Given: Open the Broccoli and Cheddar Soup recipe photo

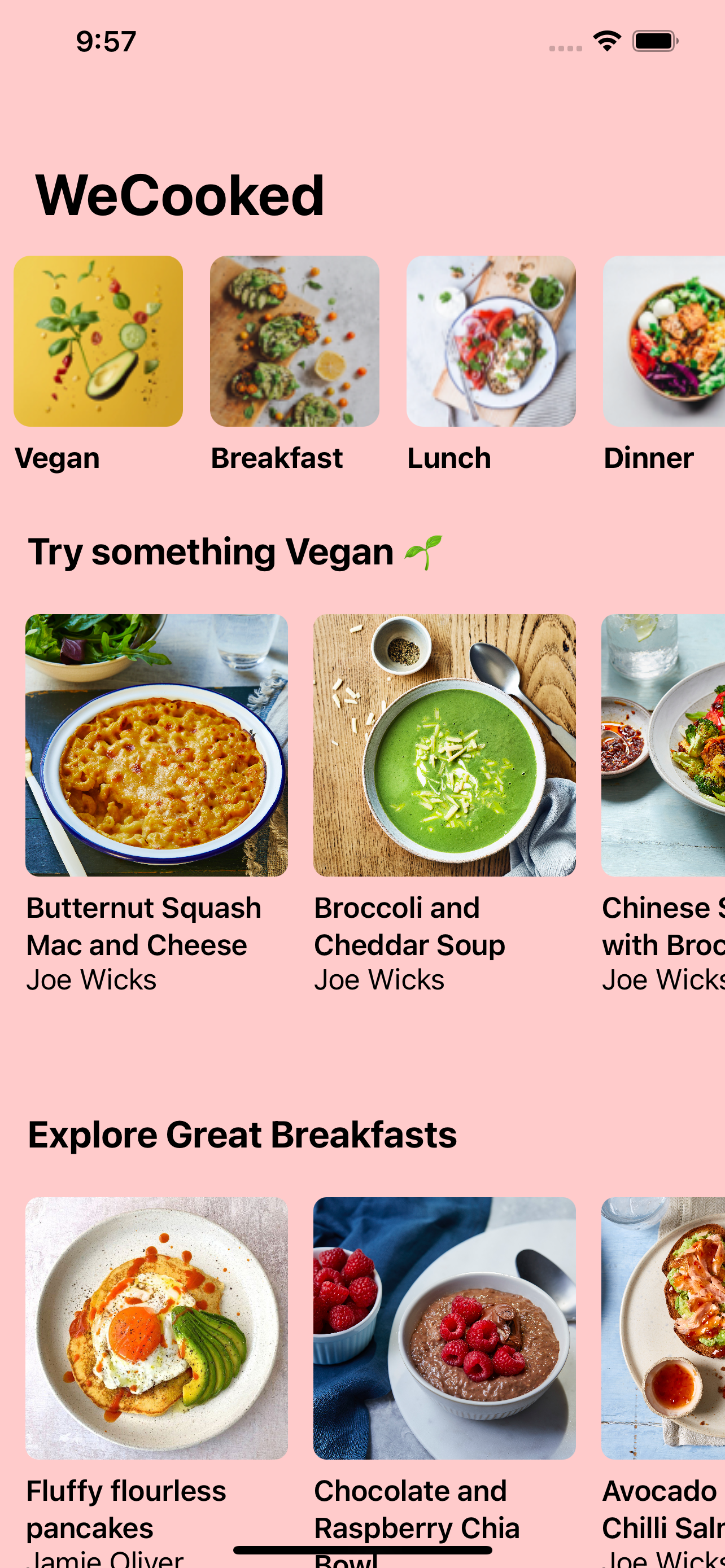Looking at the screenshot, I should (x=445, y=746).
